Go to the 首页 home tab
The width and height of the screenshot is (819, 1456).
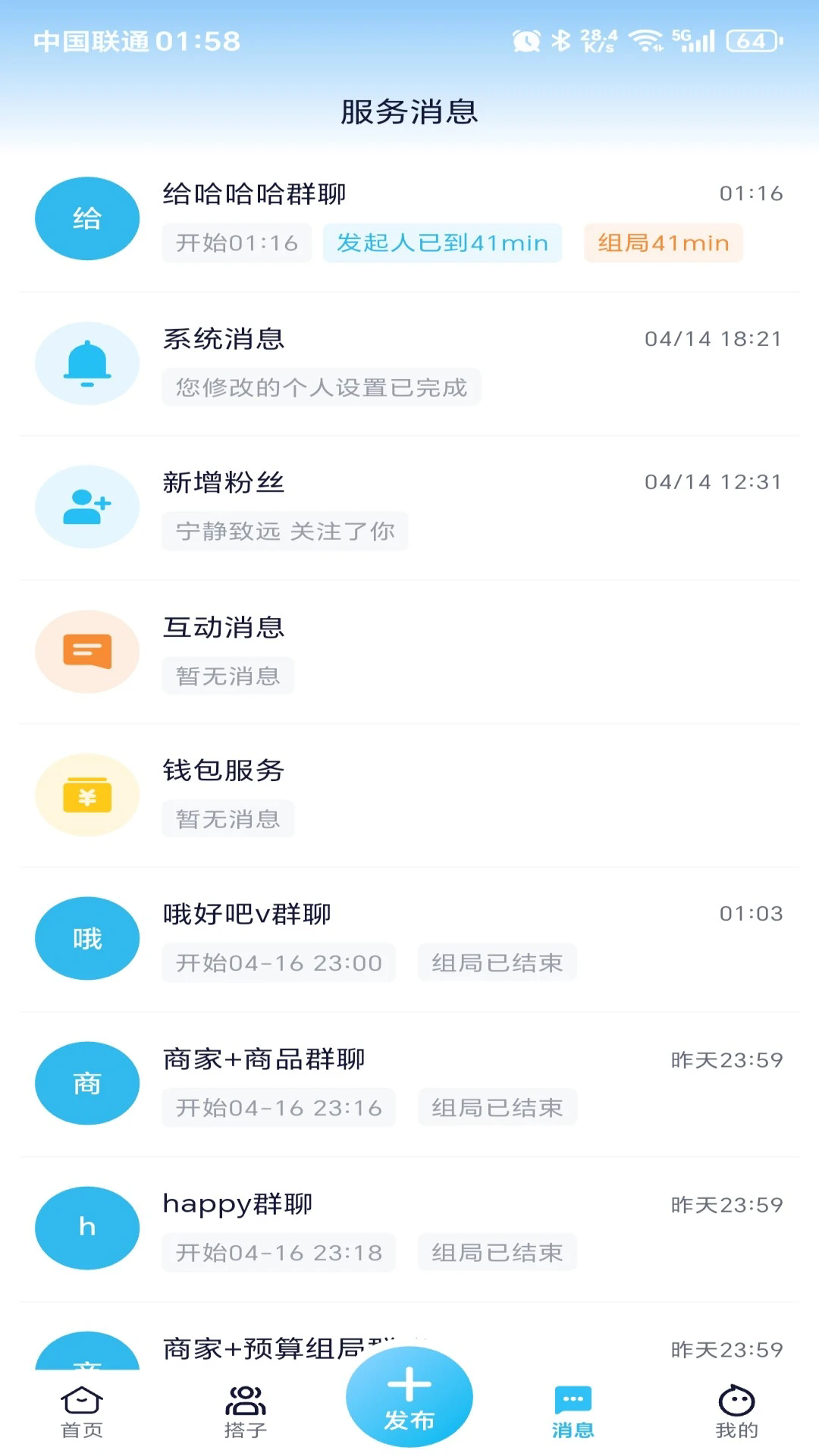82,1412
